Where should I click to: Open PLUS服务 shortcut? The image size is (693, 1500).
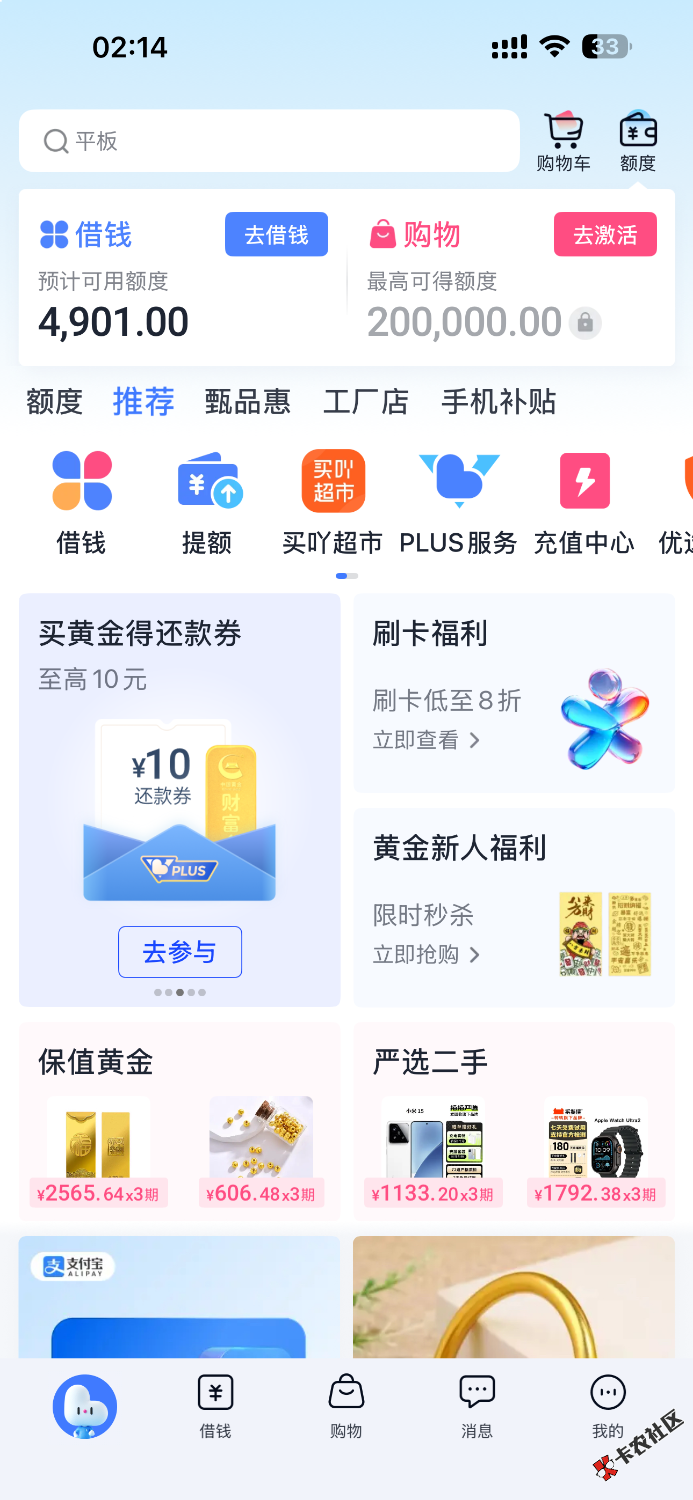459,501
